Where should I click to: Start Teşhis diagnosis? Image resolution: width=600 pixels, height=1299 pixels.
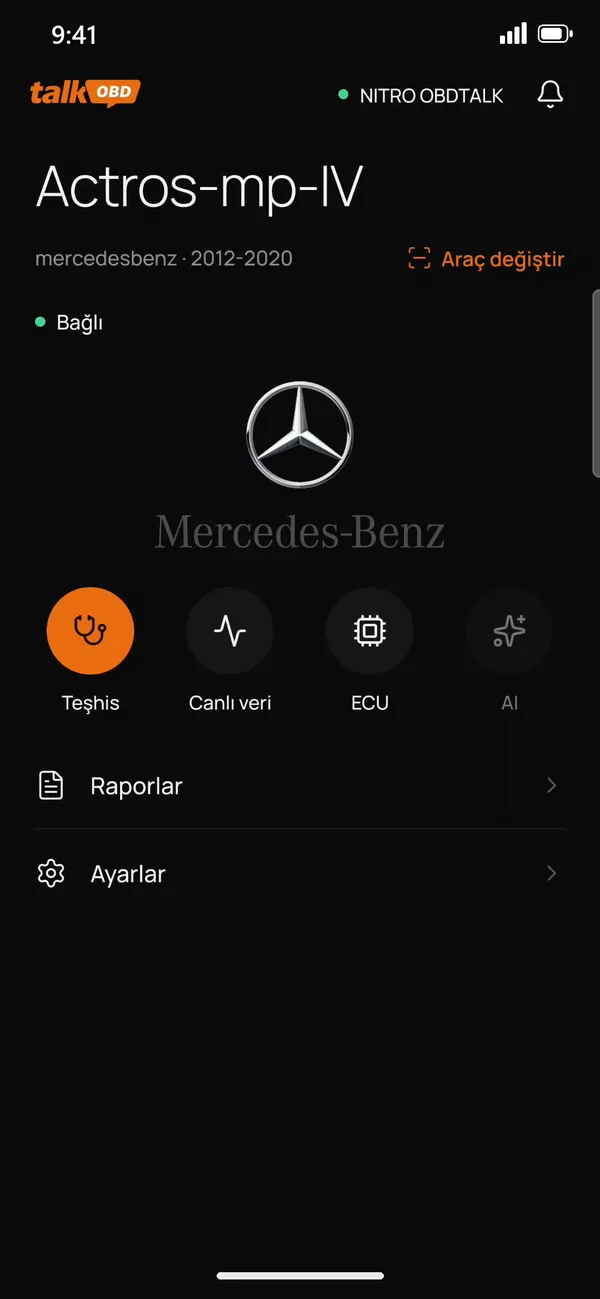coord(90,631)
